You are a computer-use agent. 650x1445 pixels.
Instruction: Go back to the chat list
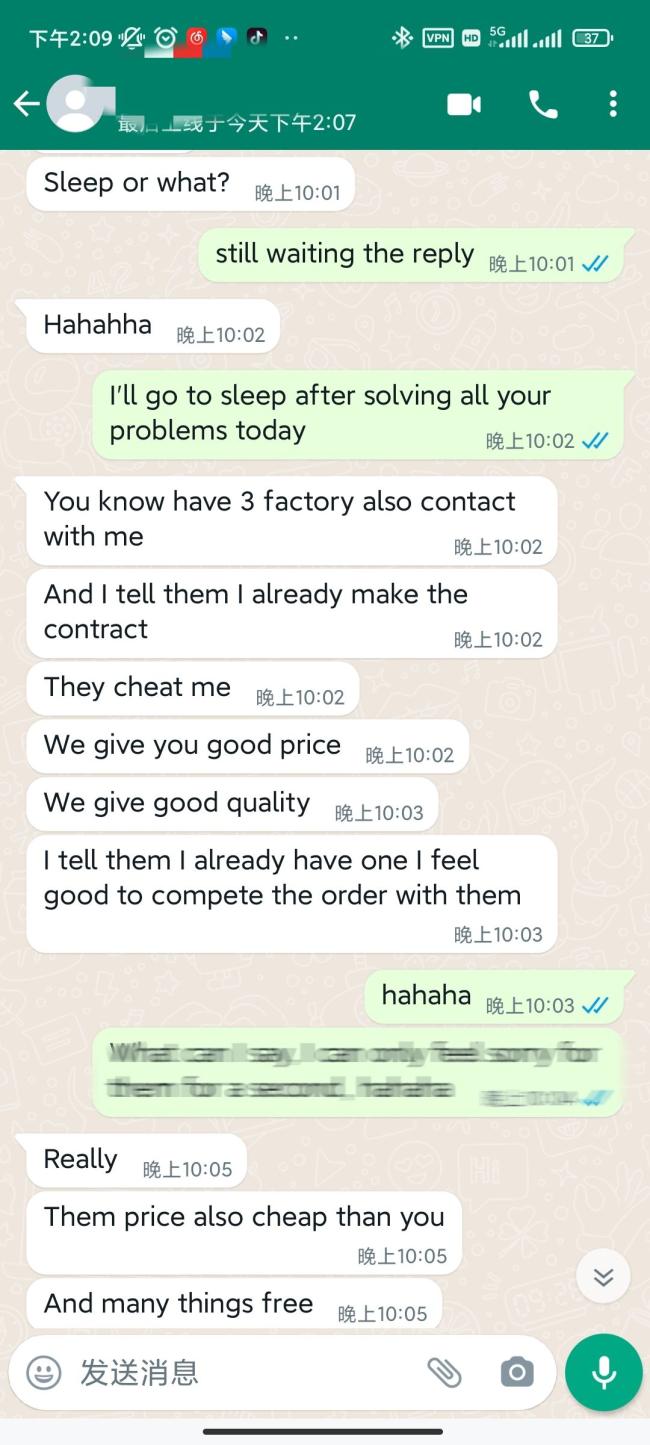[x=26, y=104]
